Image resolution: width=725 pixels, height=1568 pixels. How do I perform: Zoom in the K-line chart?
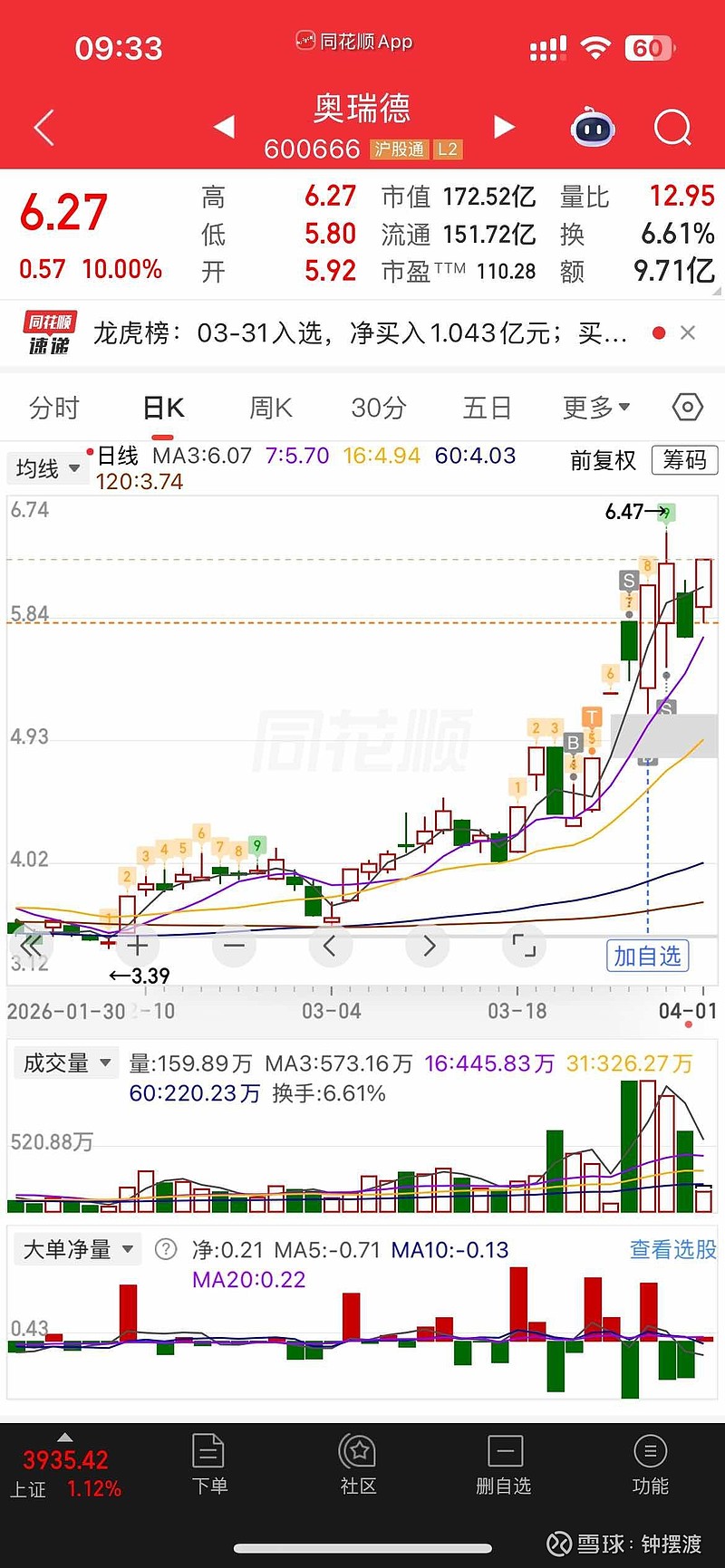coord(138,947)
